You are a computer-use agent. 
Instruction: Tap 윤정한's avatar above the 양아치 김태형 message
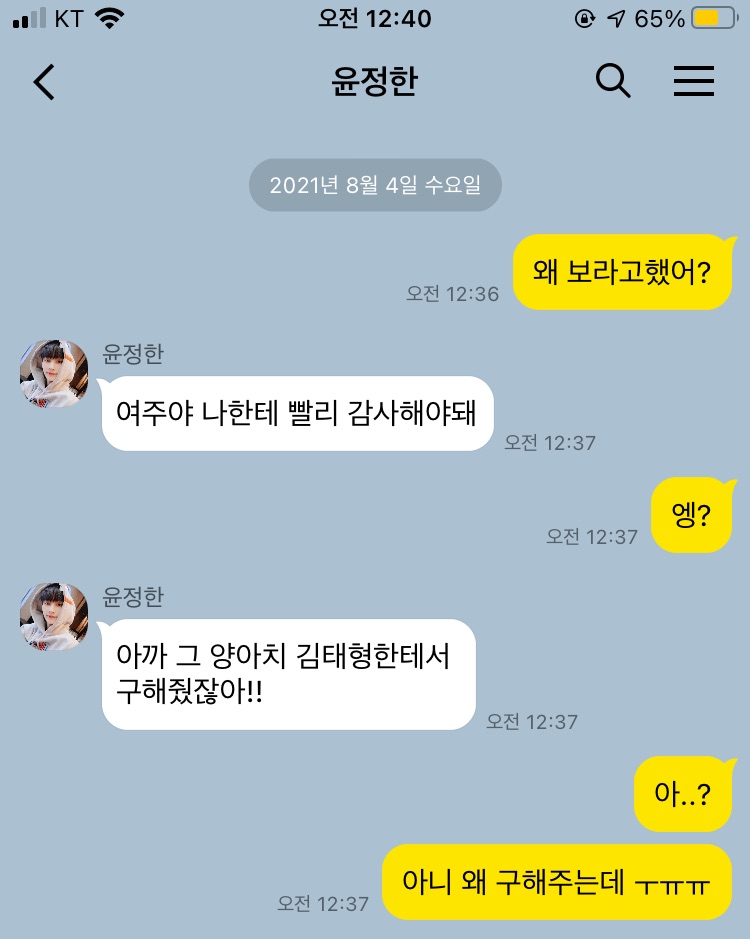54,617
